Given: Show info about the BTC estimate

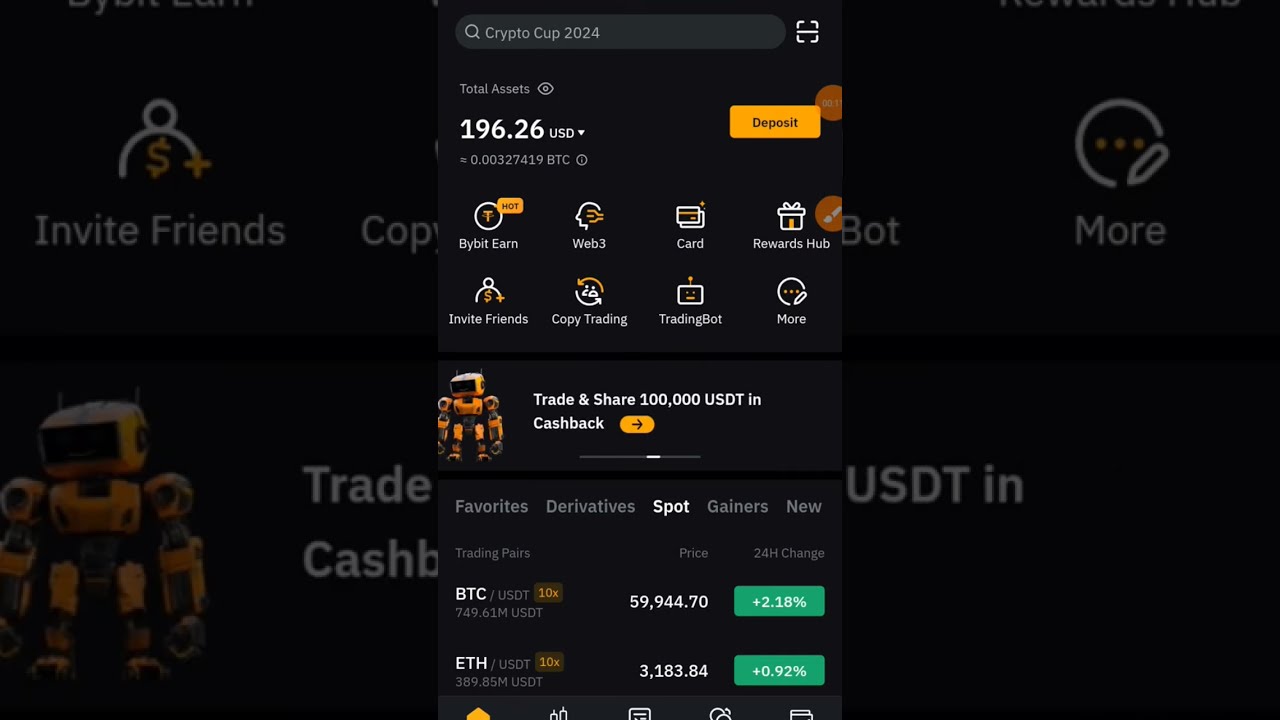Looking at the screenshot, I should [x=582, y=160].
